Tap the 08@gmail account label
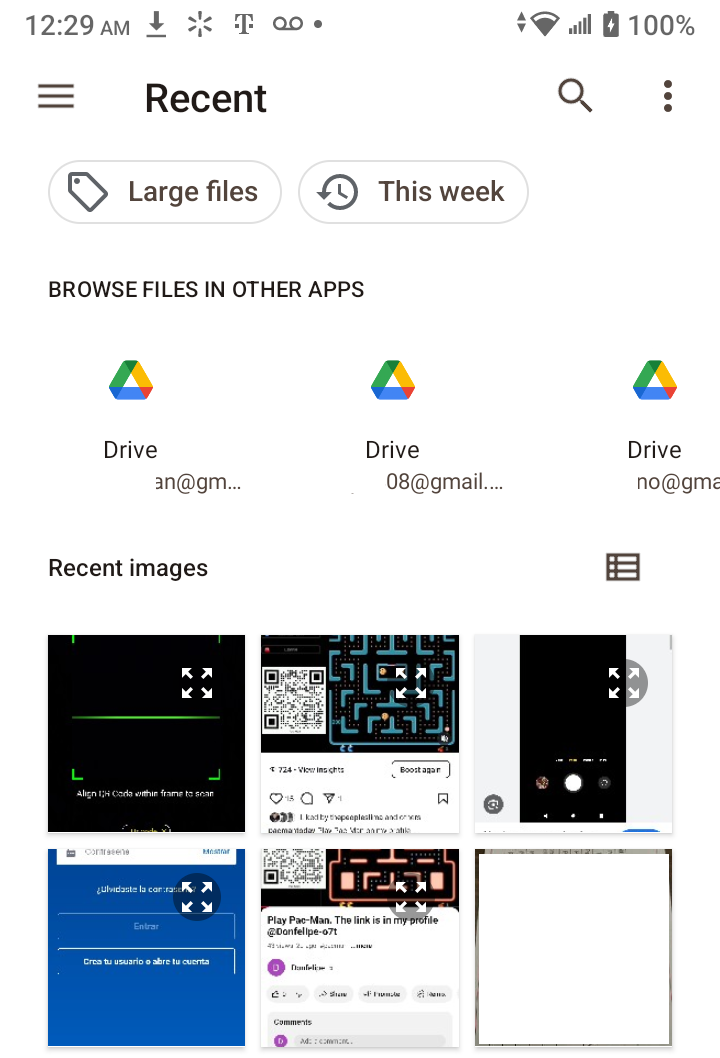The height and width of the screenshot is (1058, 720). coord(444,481)
